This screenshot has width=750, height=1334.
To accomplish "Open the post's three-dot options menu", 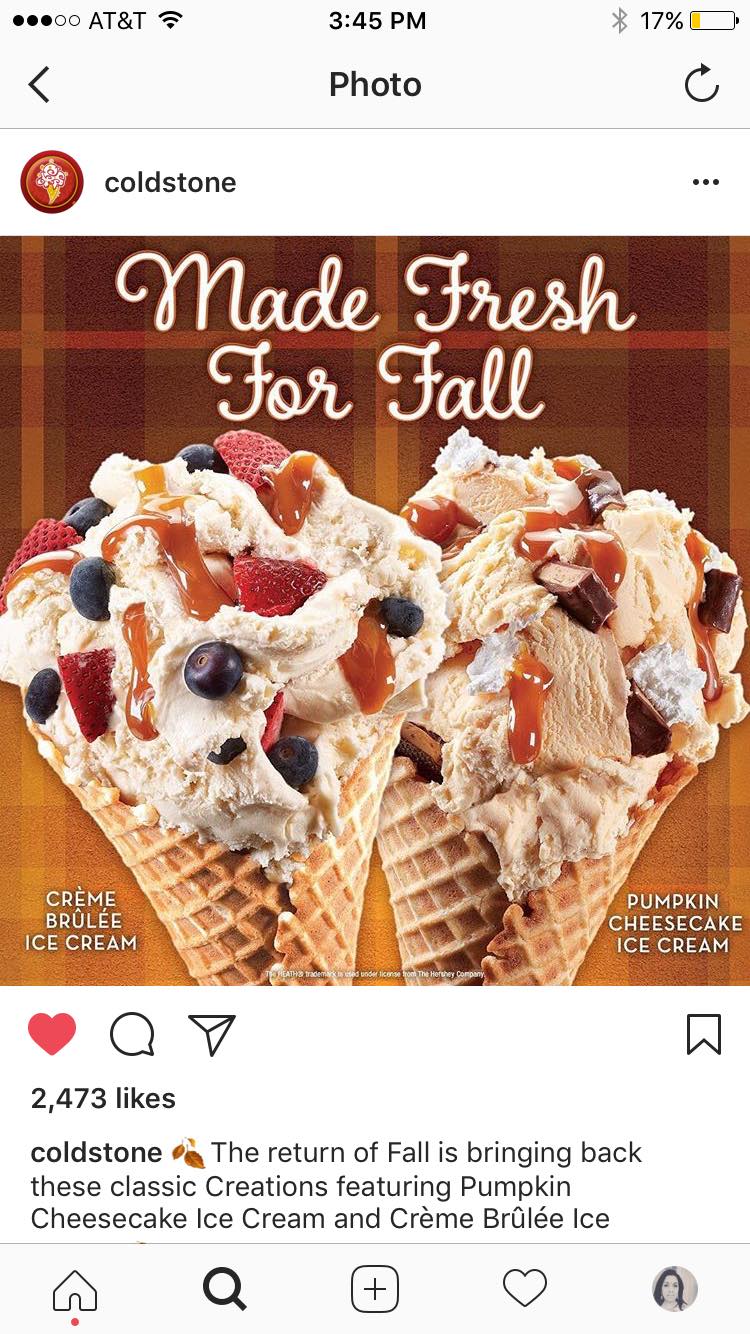I will tap(705, 182).
